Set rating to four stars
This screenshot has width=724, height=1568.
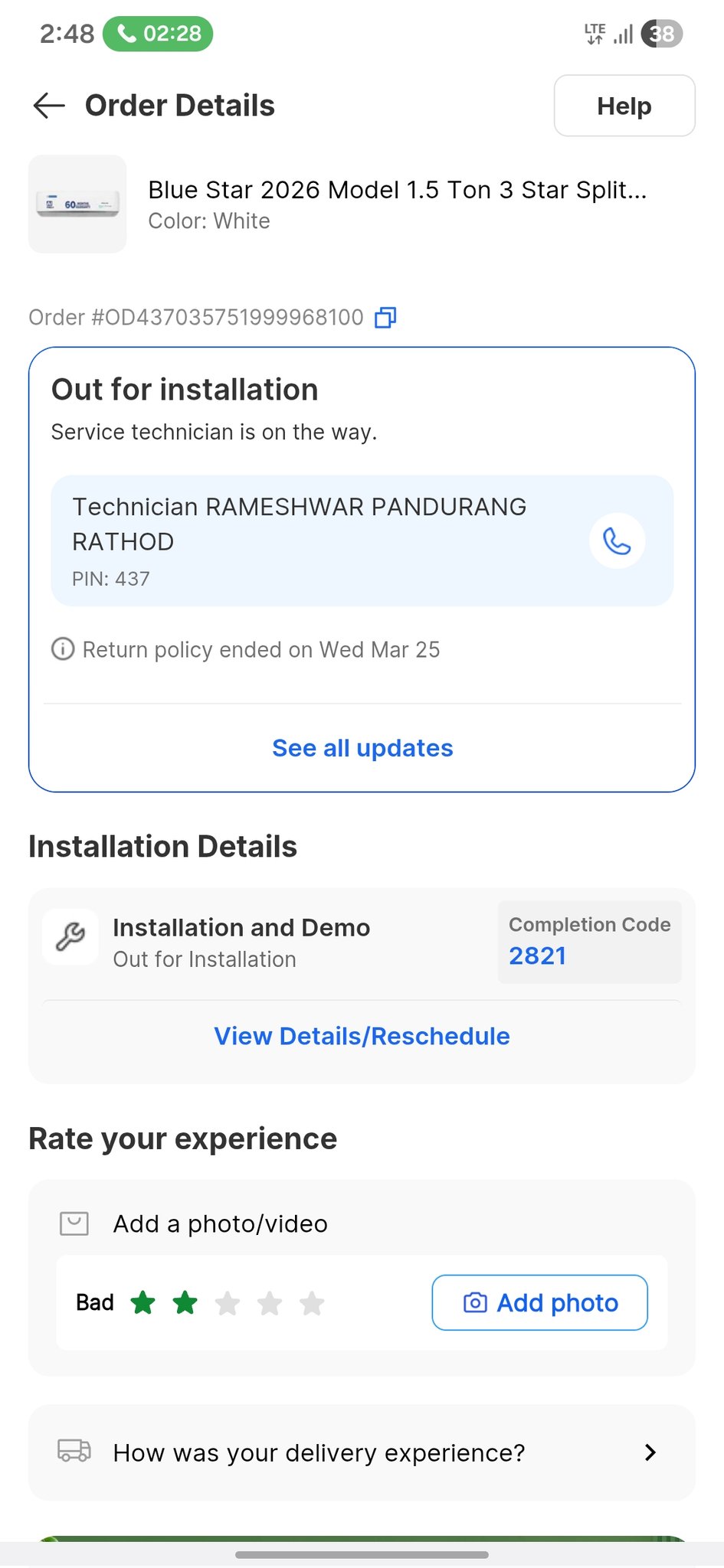coord(270,1302)
